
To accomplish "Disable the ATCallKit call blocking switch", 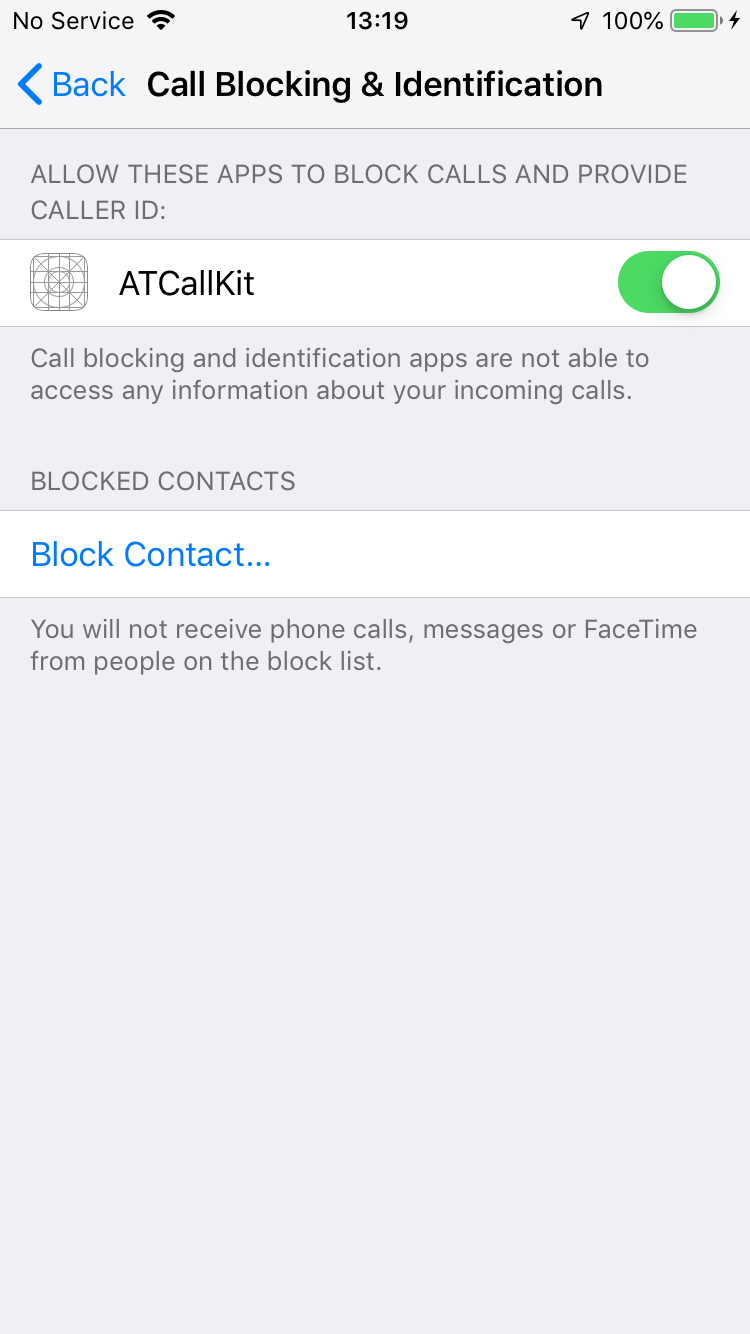I will [668, 283].
